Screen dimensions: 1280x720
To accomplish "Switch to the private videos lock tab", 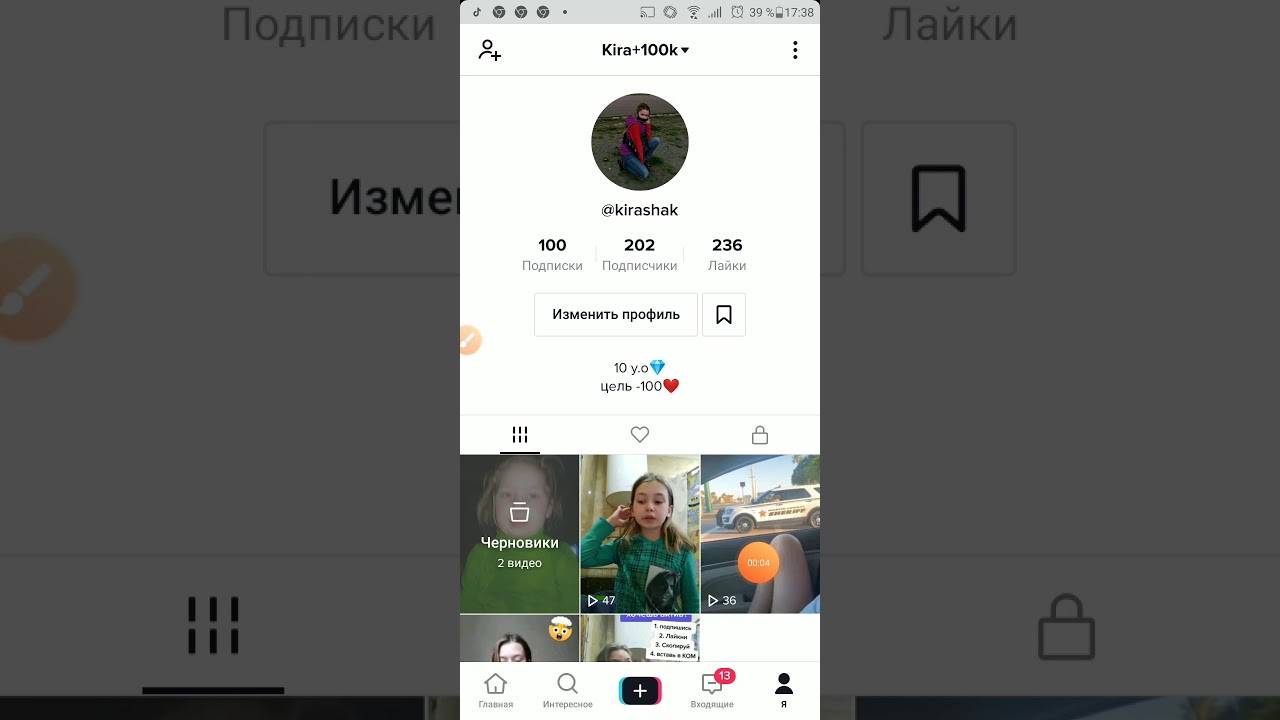I will point(760,434).
